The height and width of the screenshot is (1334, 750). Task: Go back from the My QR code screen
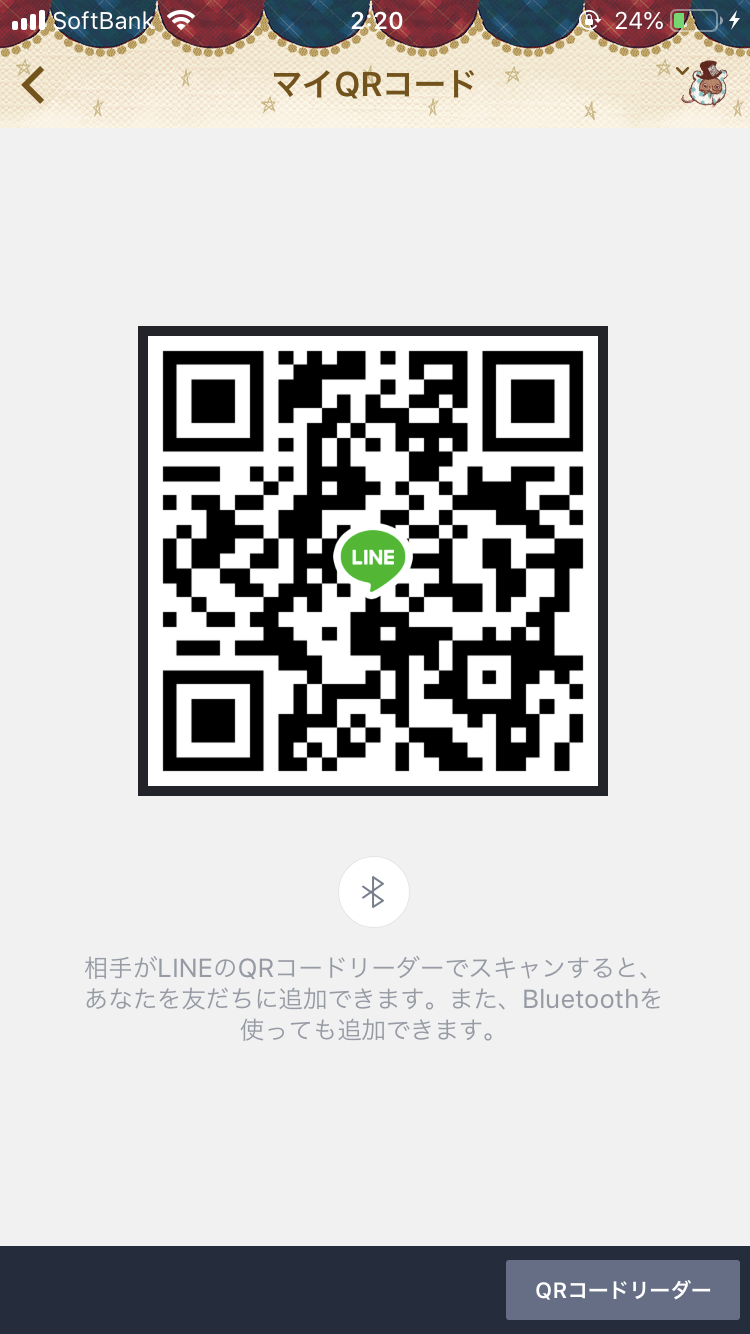(x=34, y=85)
